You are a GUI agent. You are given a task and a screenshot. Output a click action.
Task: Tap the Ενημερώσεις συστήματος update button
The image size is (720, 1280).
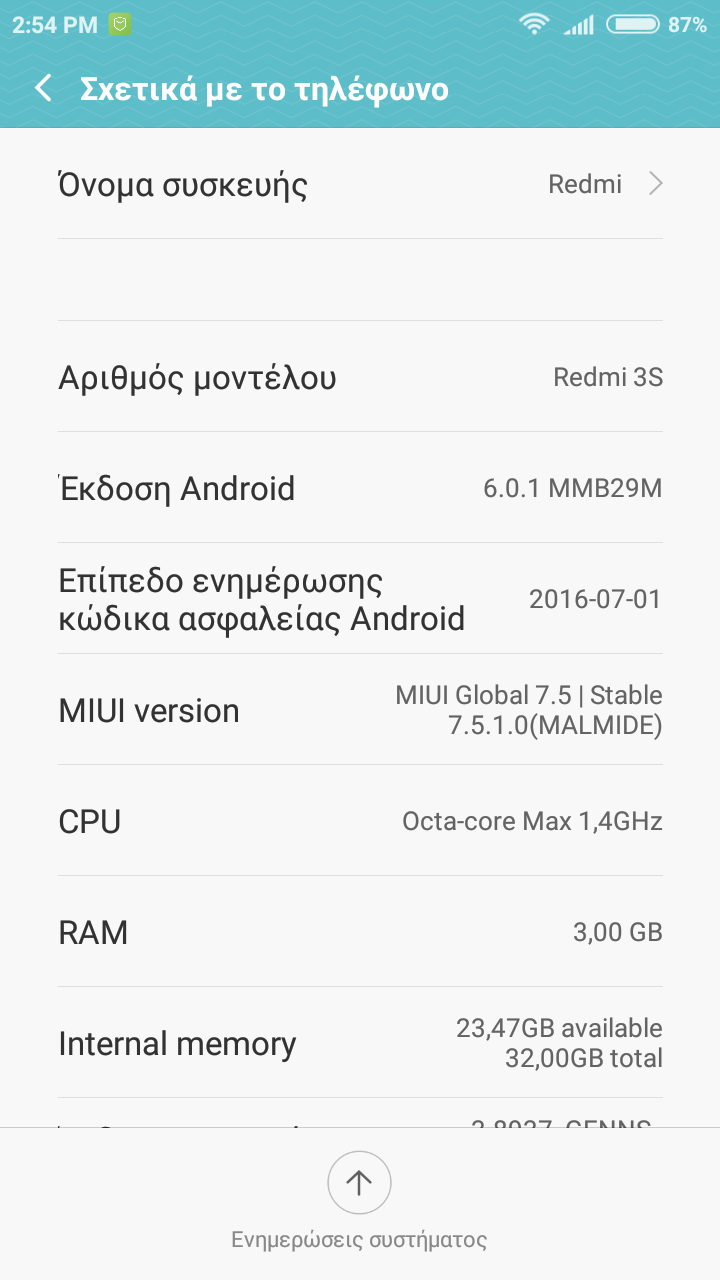(359, 1183)
